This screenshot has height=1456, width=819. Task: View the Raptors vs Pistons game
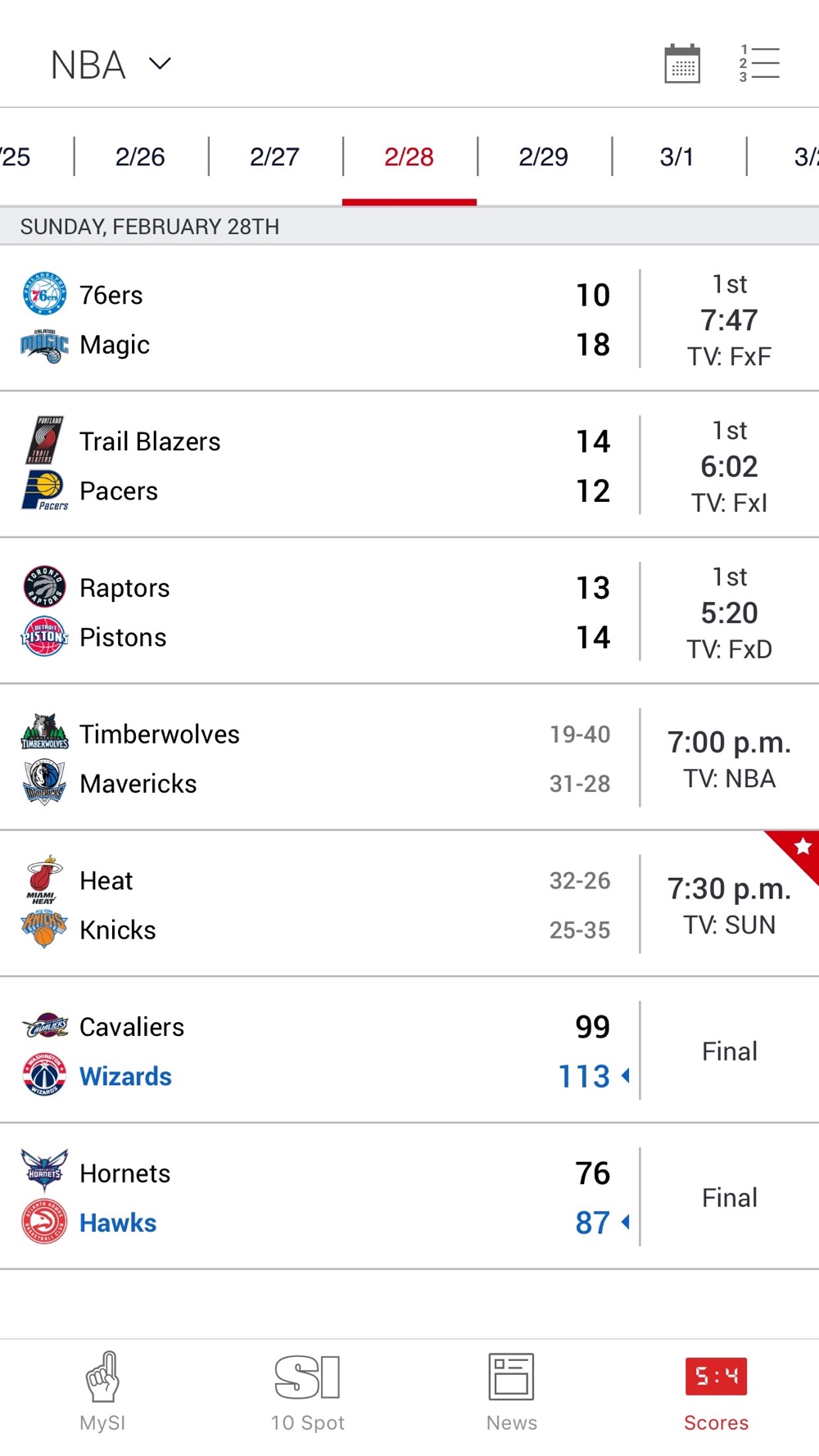pyautogui.click(x=409, y=612)
